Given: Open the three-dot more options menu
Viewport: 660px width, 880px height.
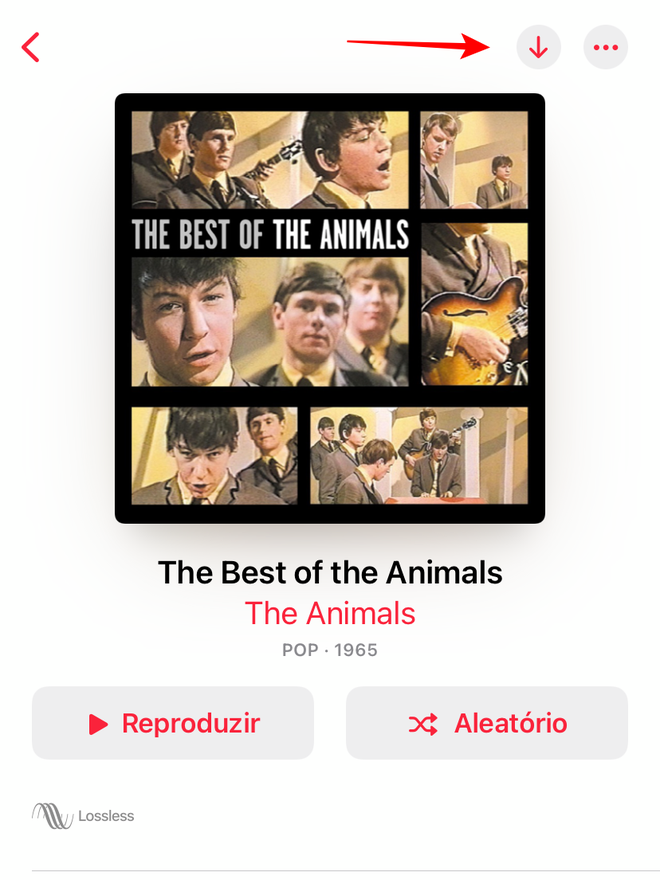Looking at the screenshot, I should [x=605, y=47].
